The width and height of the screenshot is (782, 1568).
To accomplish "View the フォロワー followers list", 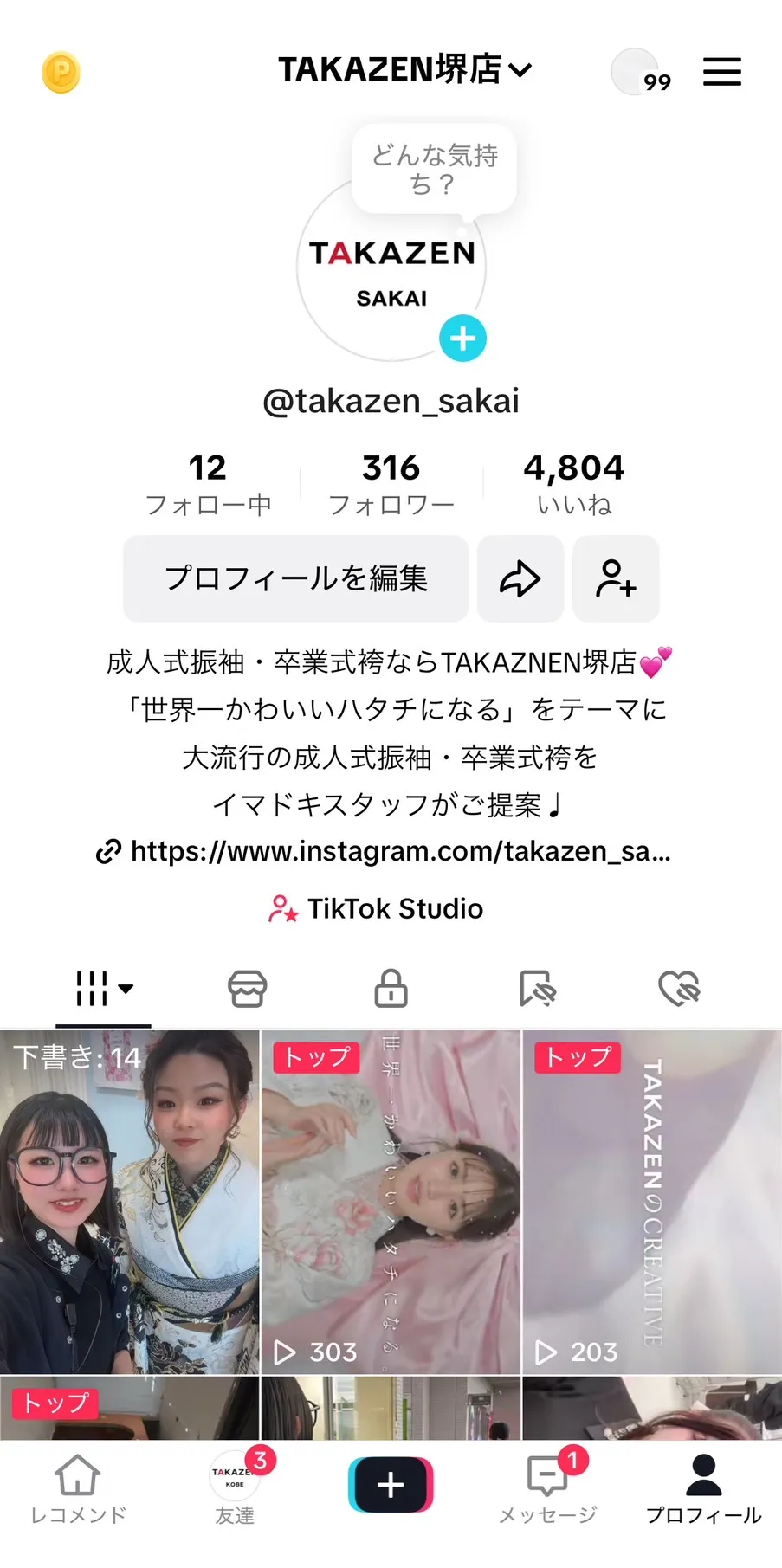I will [x=391, y=484].
